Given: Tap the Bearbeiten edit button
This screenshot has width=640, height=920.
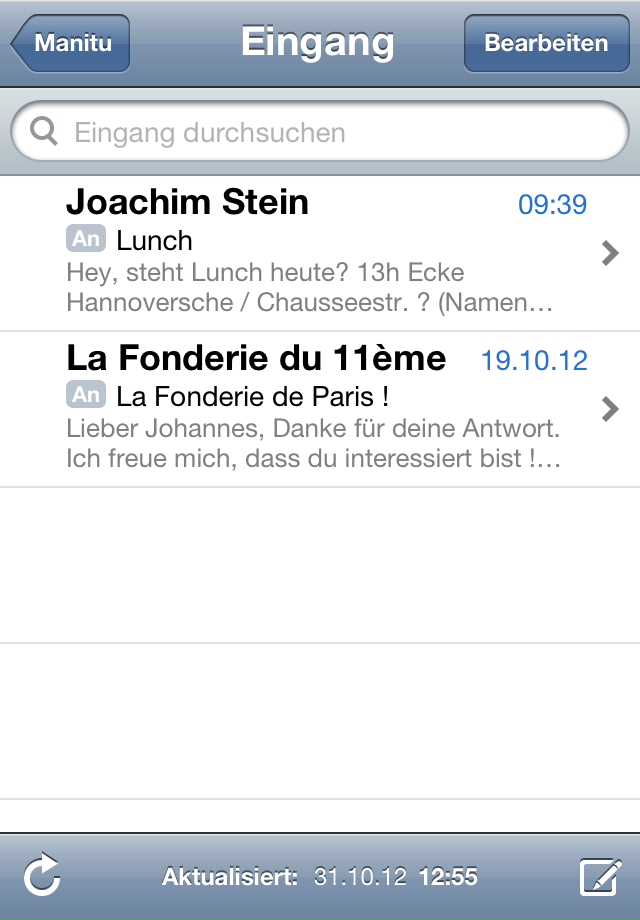Looking at the screenshot, I should click(546, 44).
